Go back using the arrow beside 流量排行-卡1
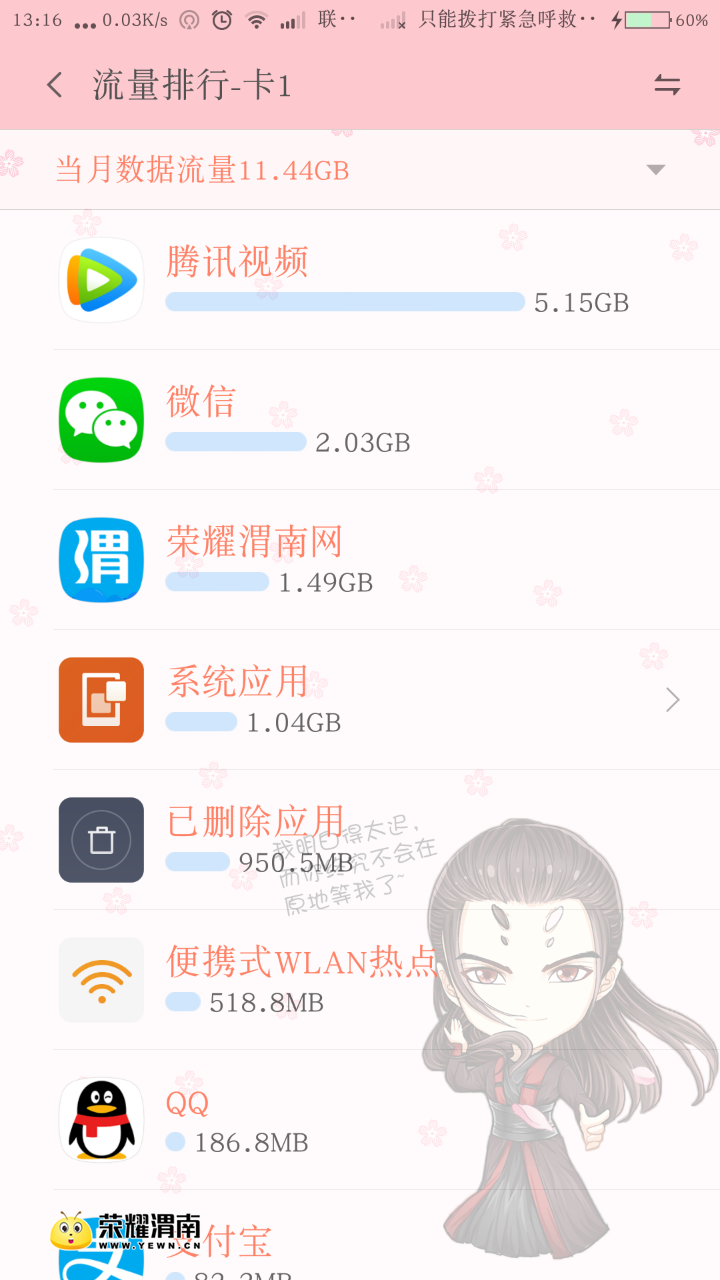Image resolution: width=720 pixels, height=1280 pixels. (x=55, y=85)
